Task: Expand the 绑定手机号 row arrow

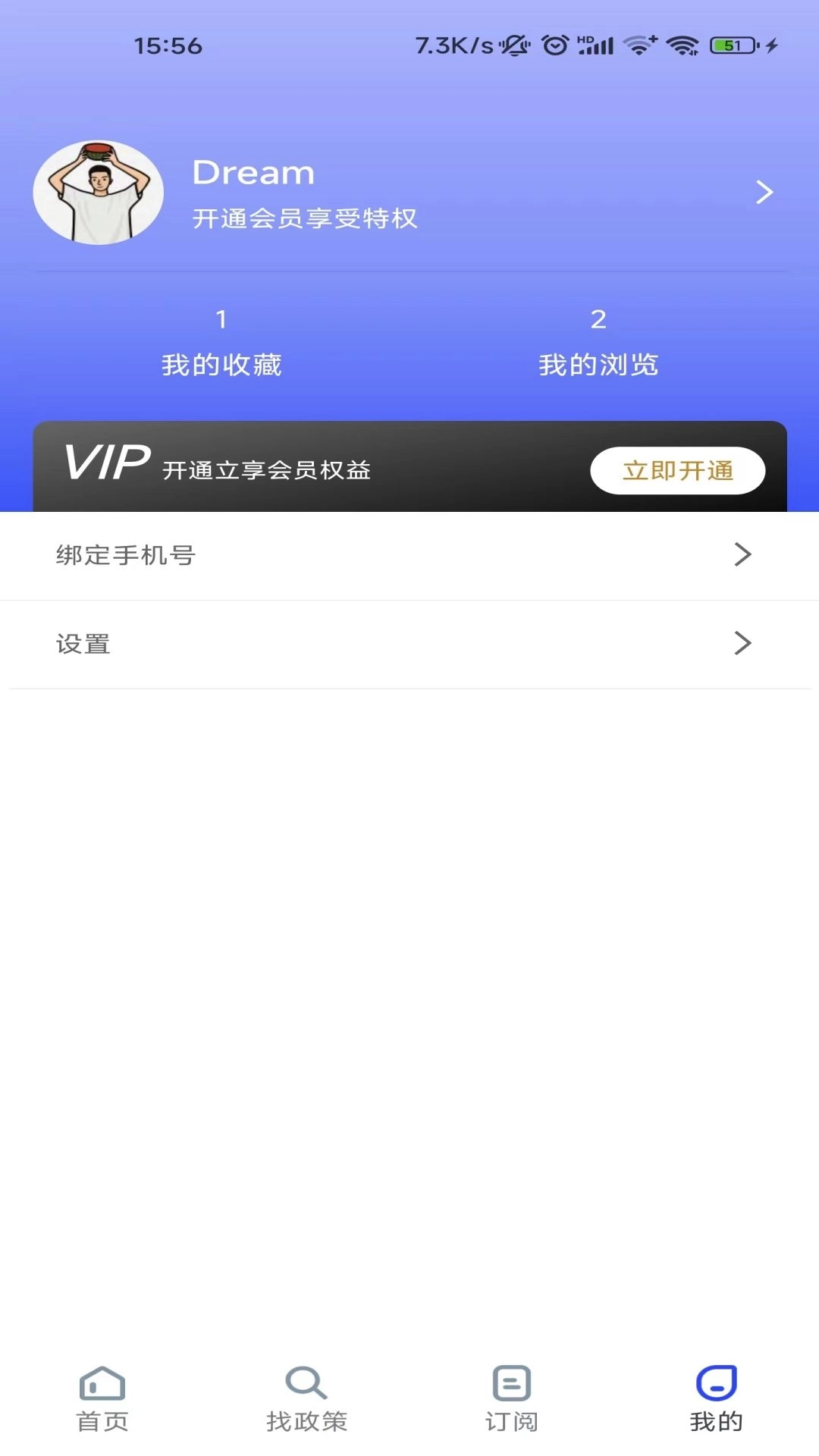Action: (x=742, y=555)
